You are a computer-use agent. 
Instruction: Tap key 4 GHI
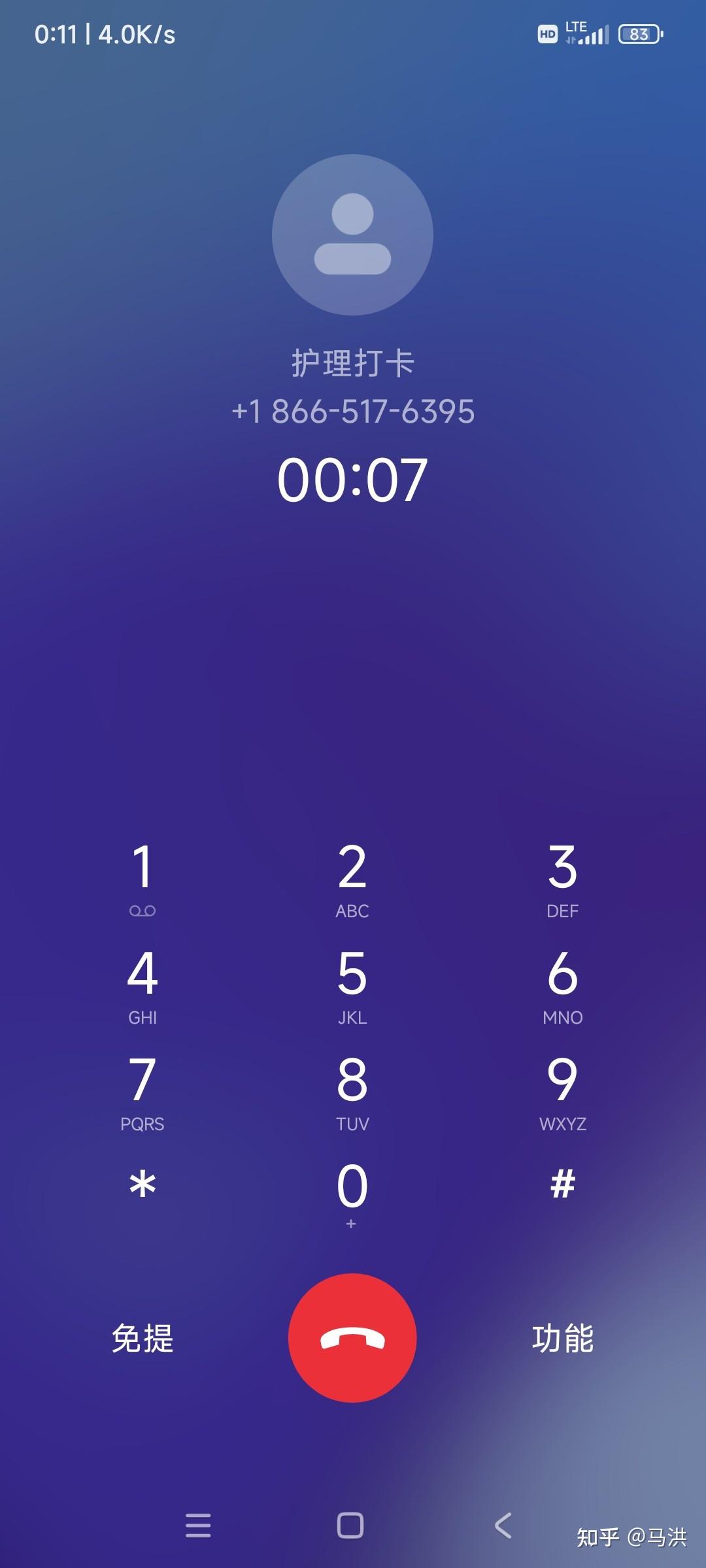click(143, 983)
